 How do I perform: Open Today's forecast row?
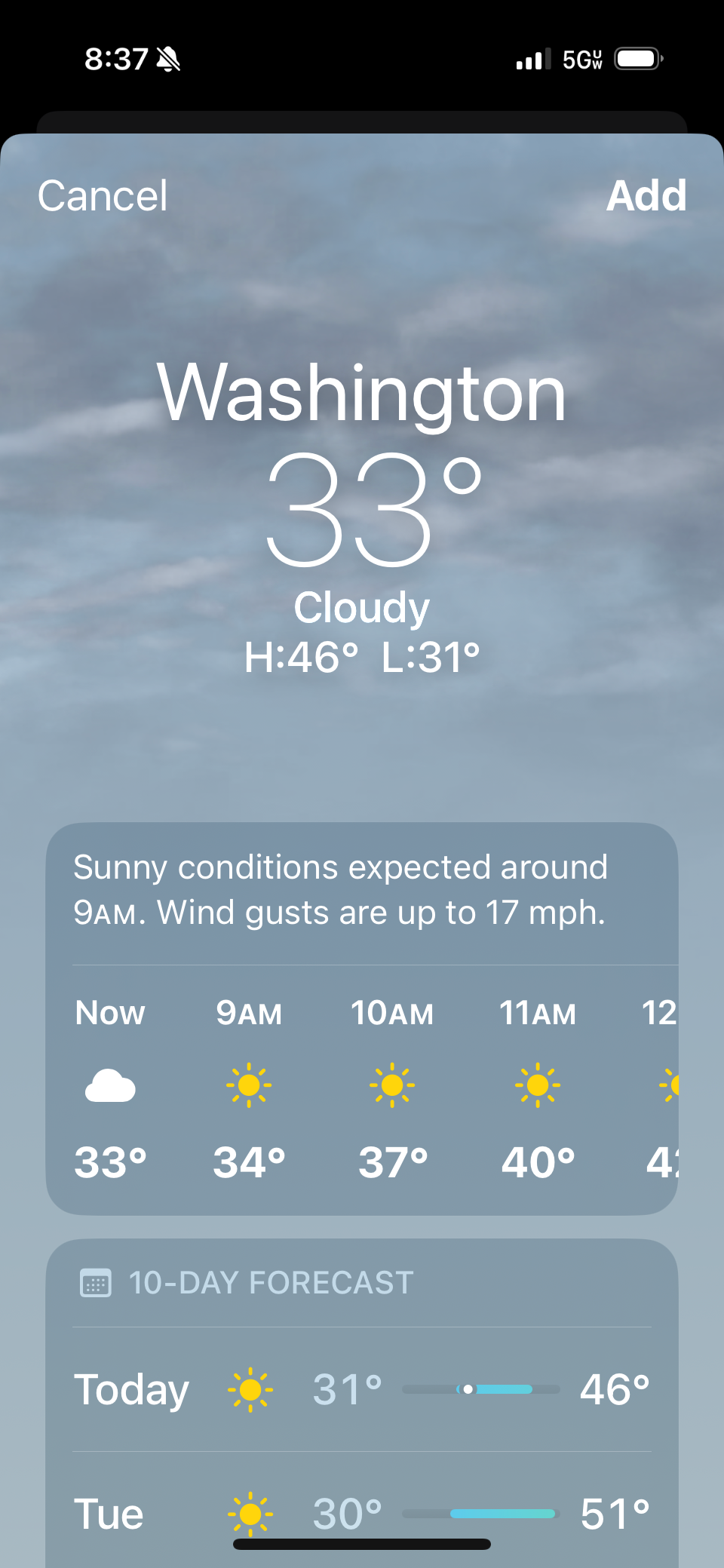(362, 1389)
